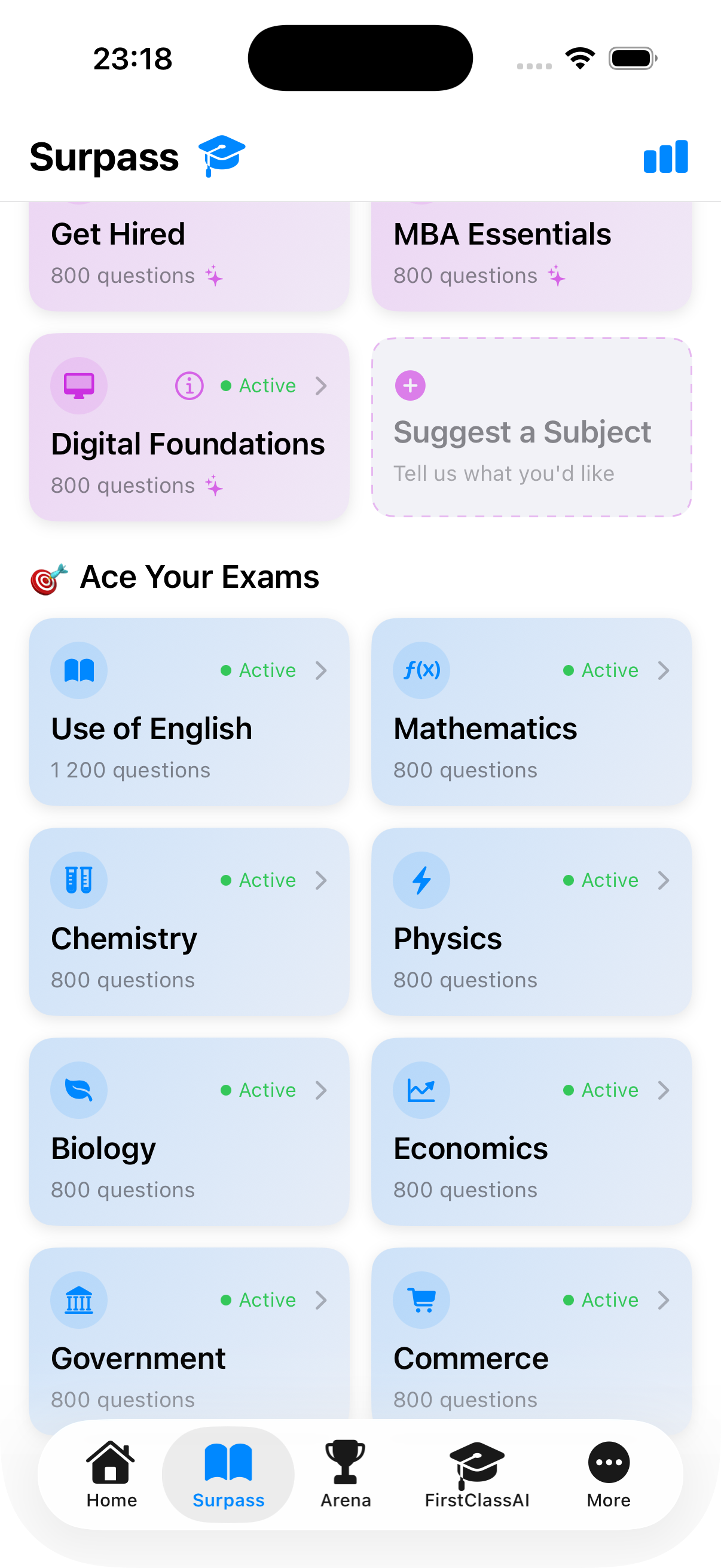Tap the shopping cart icon on Commerce card
Screen dimensions: 721x1568
pos(421,1299)
